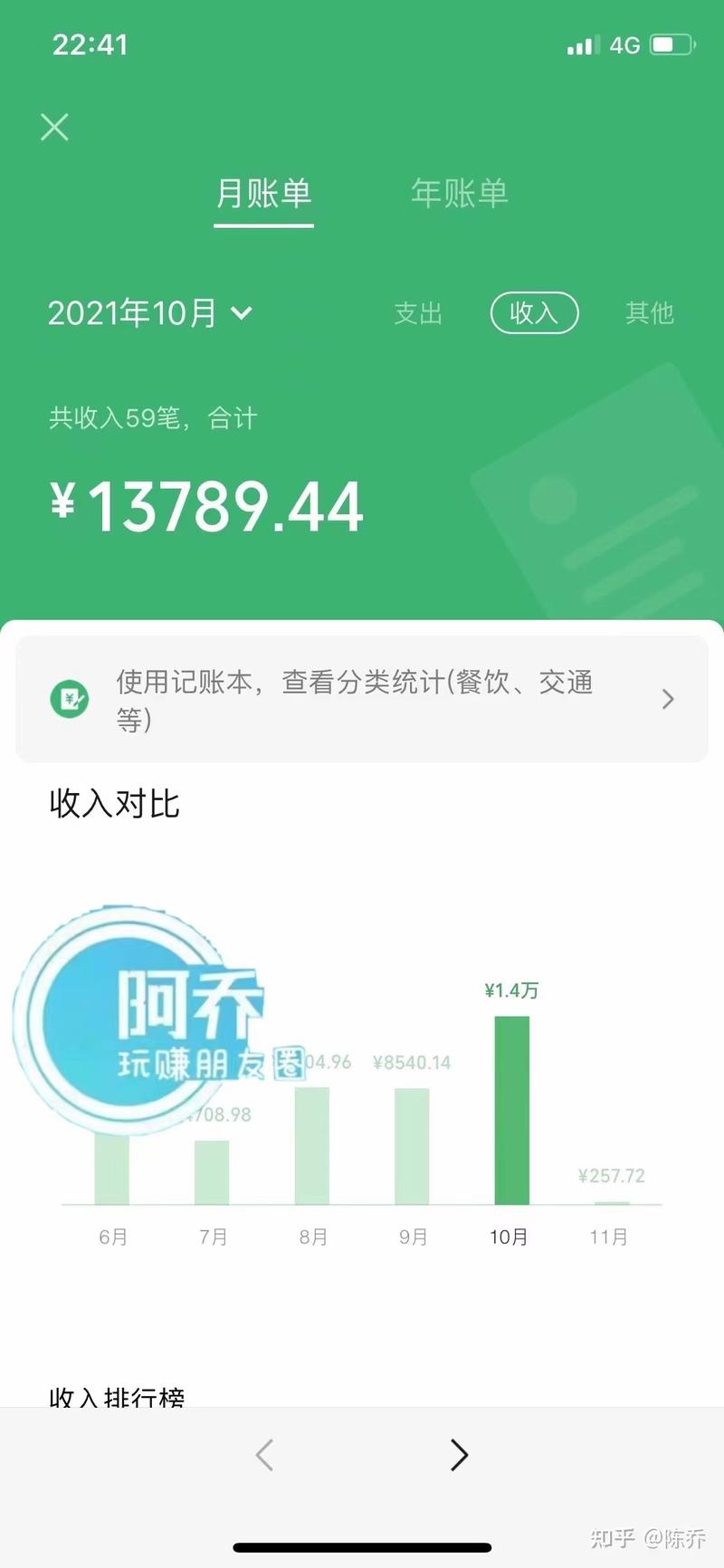This screenshot has height=1568, width=724.
Task: Click the right arrow to view next page
Action: [459, 1456]
